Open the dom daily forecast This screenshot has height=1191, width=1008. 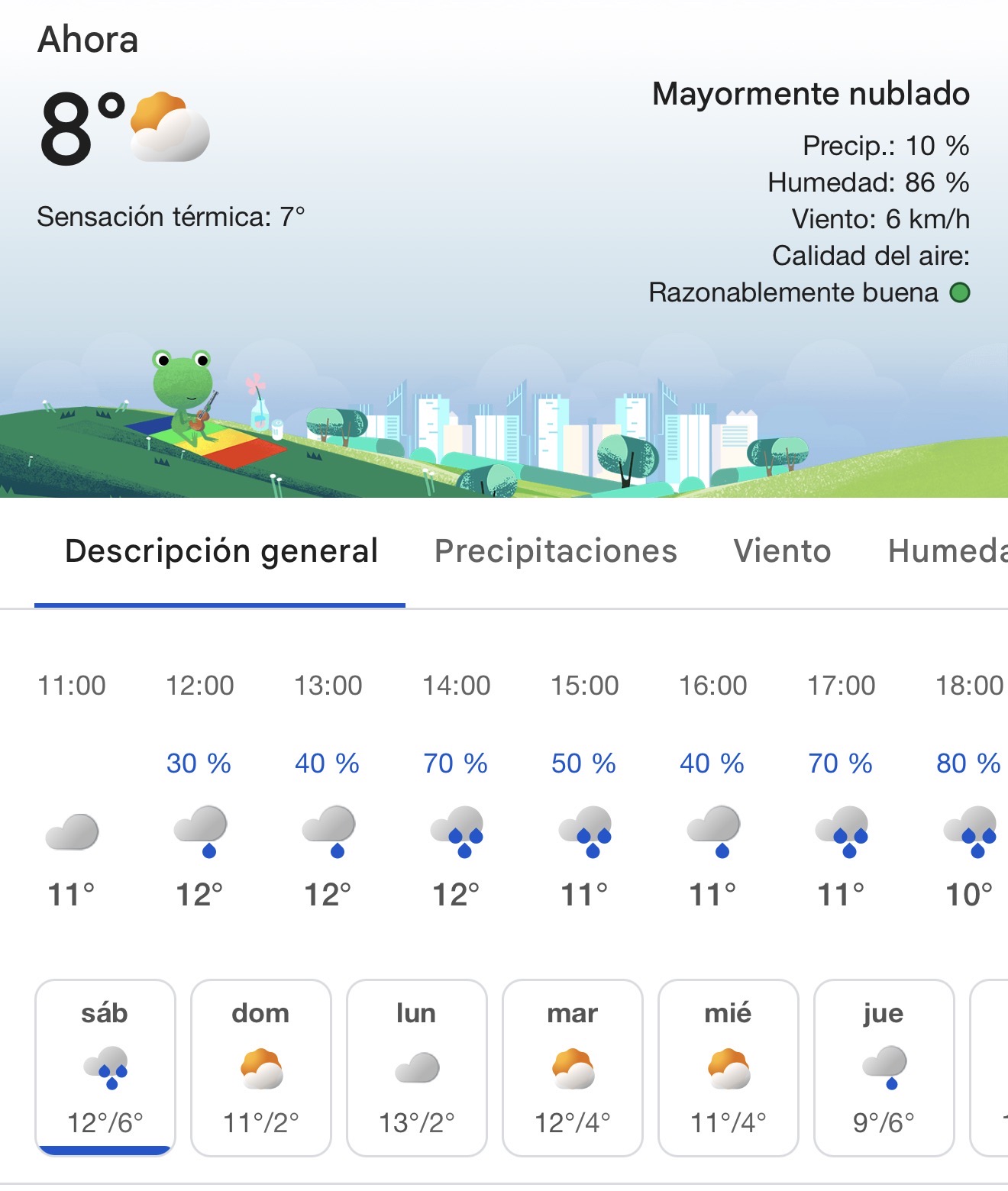point(261,1067)
